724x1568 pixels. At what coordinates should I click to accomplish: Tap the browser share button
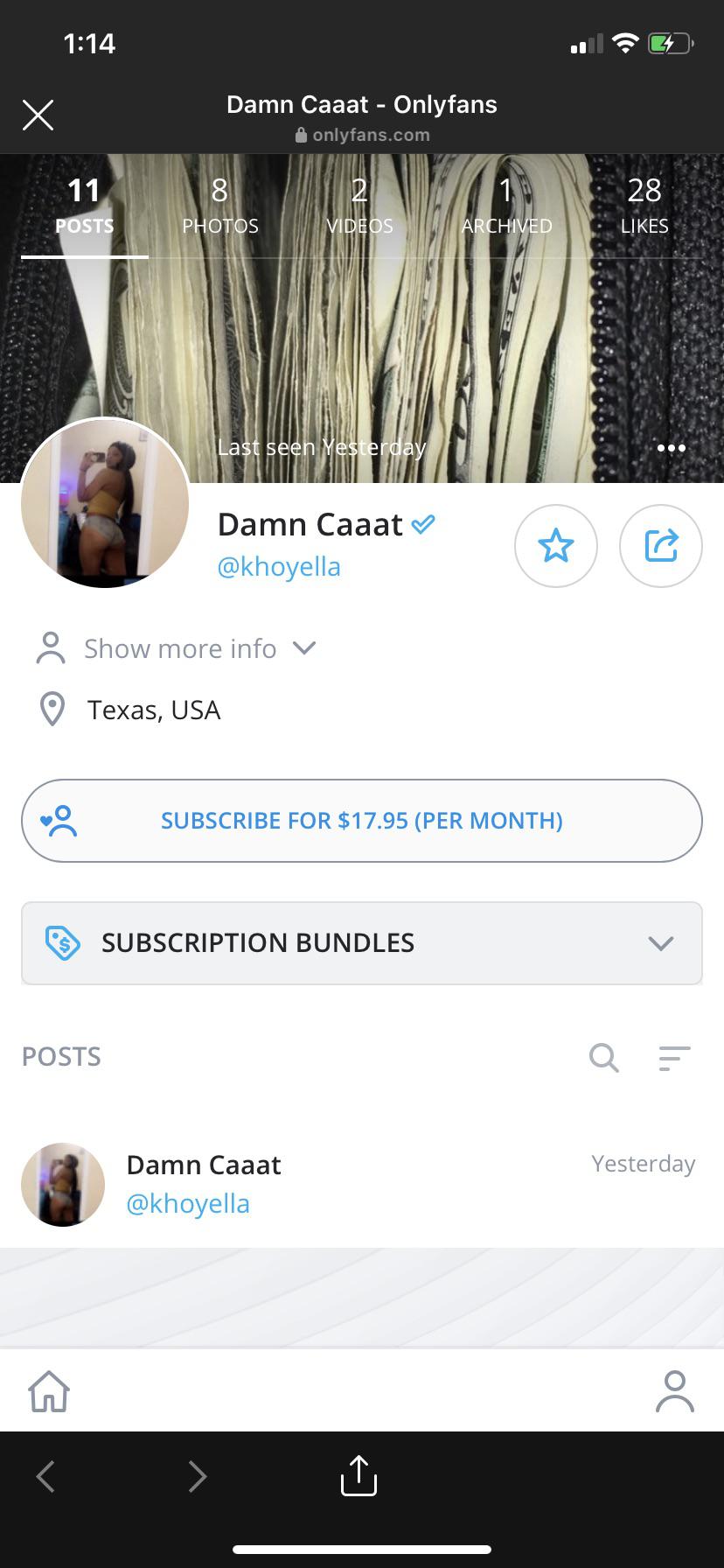(x=359, y=1476)
